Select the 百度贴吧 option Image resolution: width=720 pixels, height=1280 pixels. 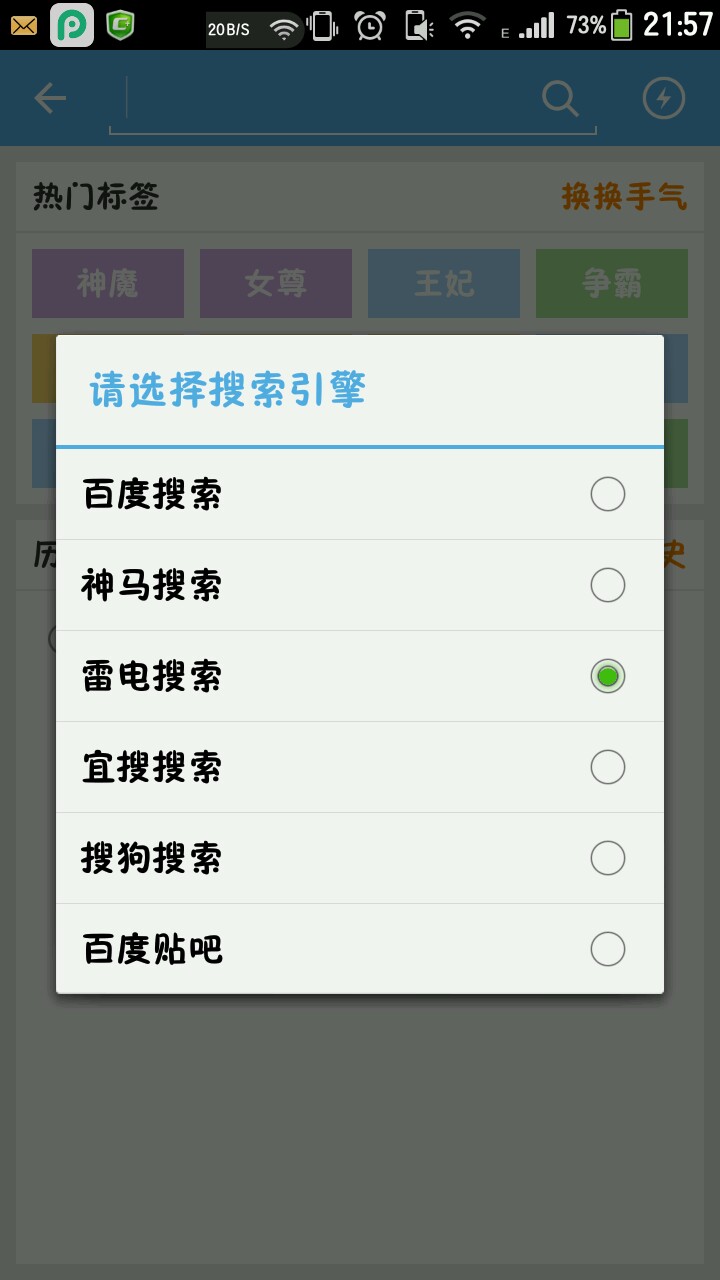click(x=360, y=949)
